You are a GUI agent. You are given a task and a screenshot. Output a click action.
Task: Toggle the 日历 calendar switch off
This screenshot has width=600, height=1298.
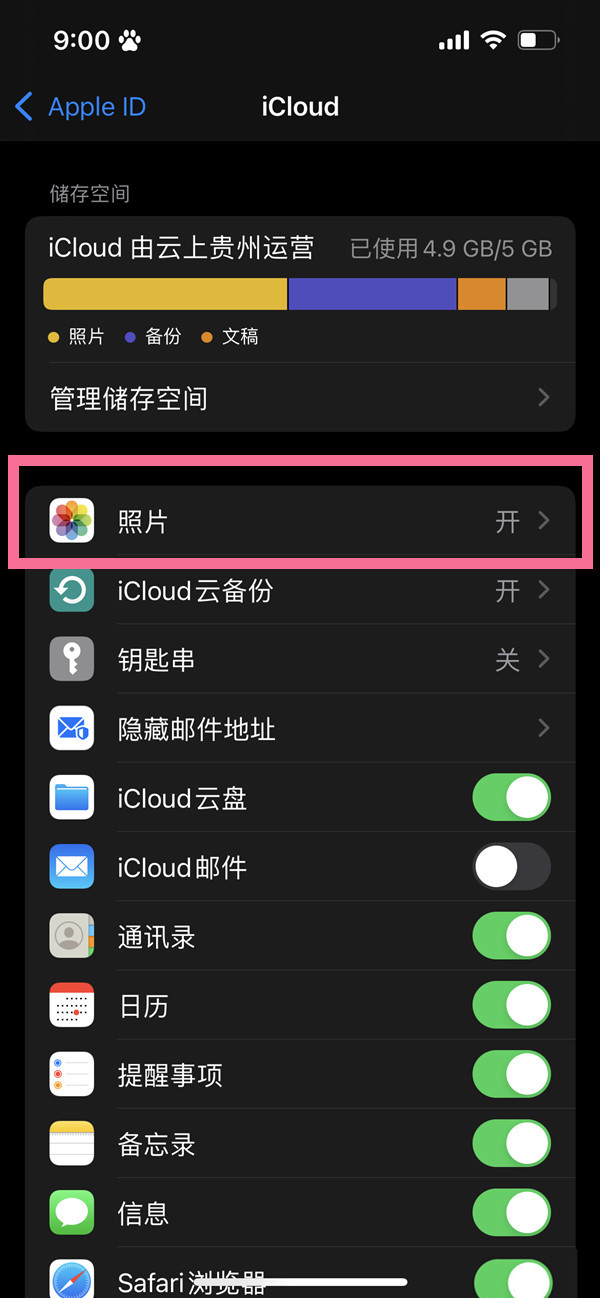point(511,1006)
